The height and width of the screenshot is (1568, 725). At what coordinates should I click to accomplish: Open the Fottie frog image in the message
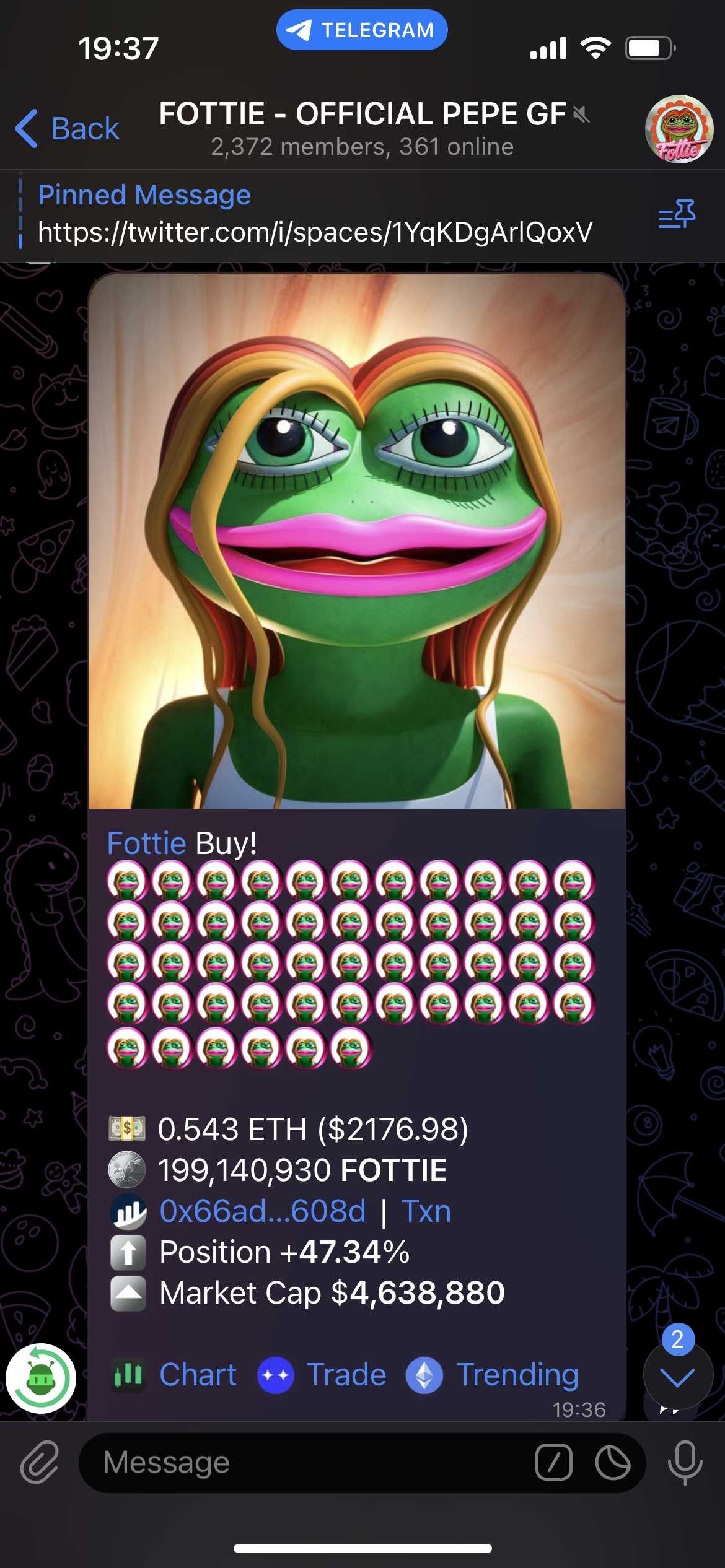click(x=357, y=541)
